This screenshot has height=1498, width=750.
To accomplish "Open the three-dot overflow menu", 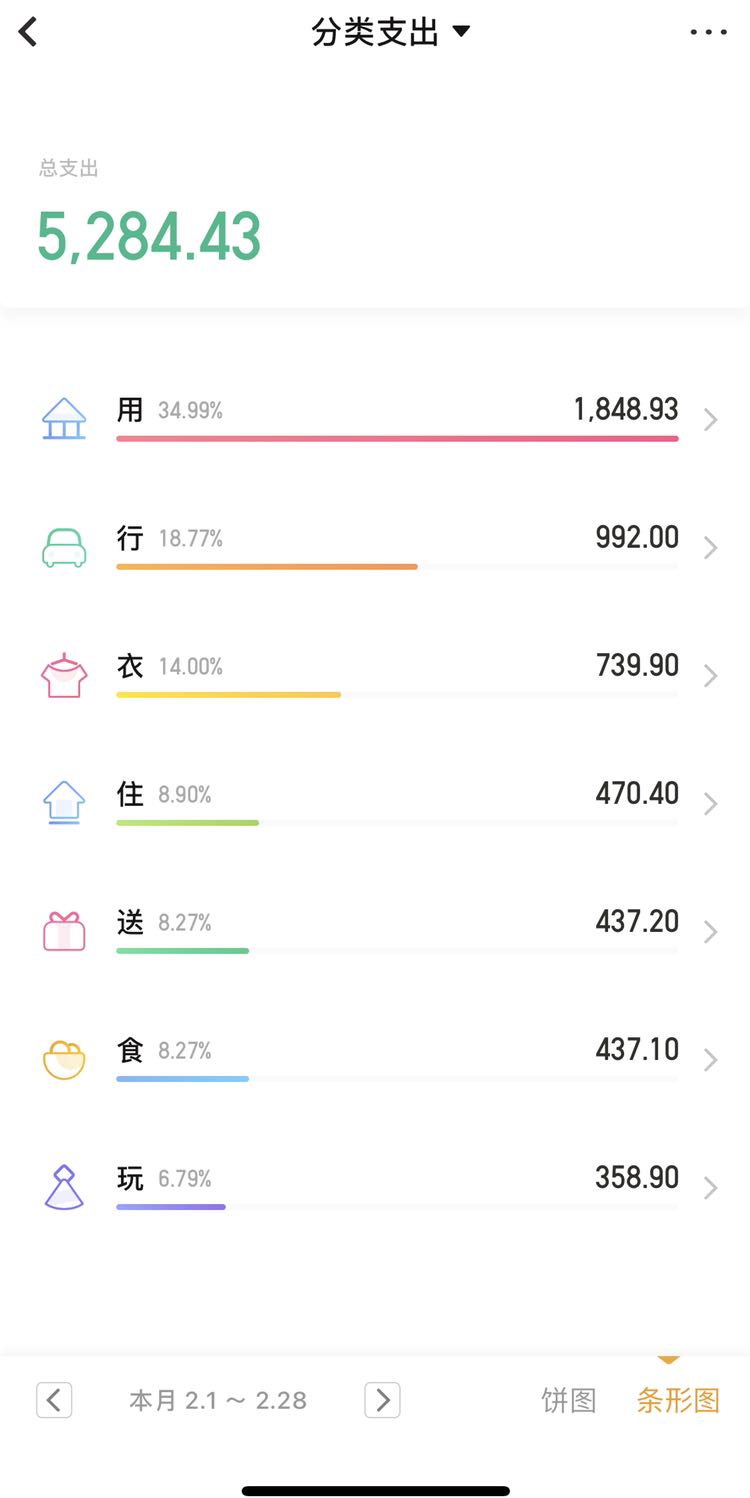I will tap(709, 32).
